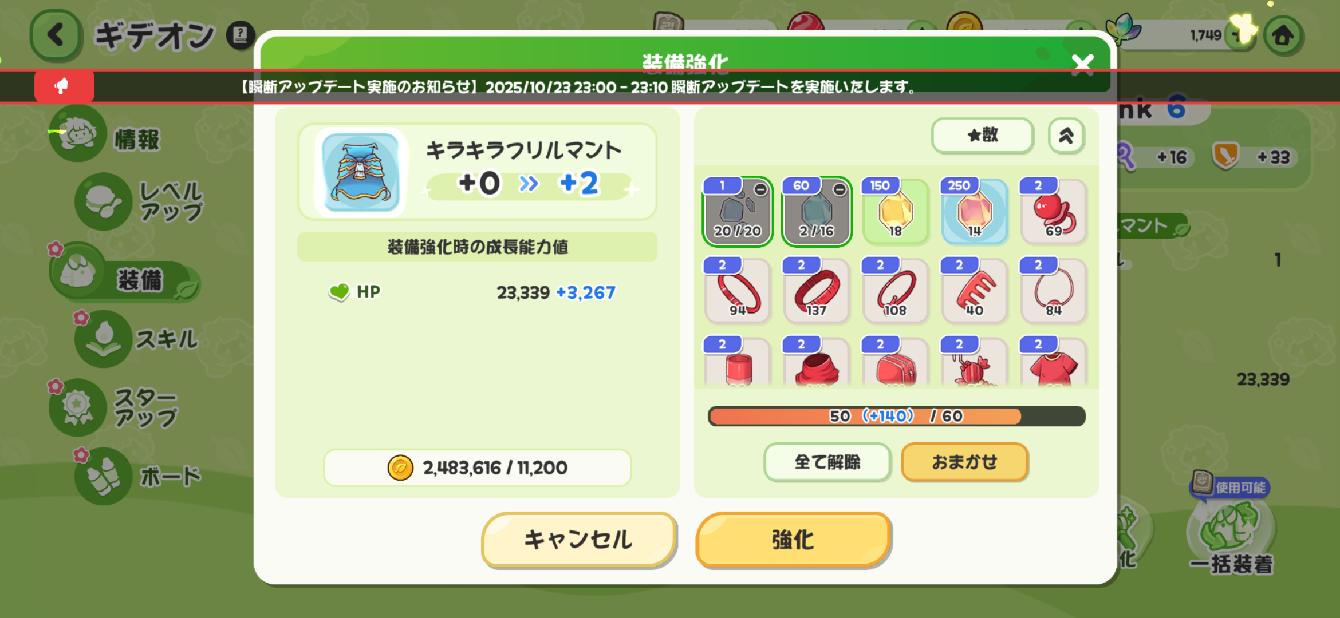Open the レベルアップ menu tab
The width and height of the screenshot is (1340, 618).
(140, 201)
